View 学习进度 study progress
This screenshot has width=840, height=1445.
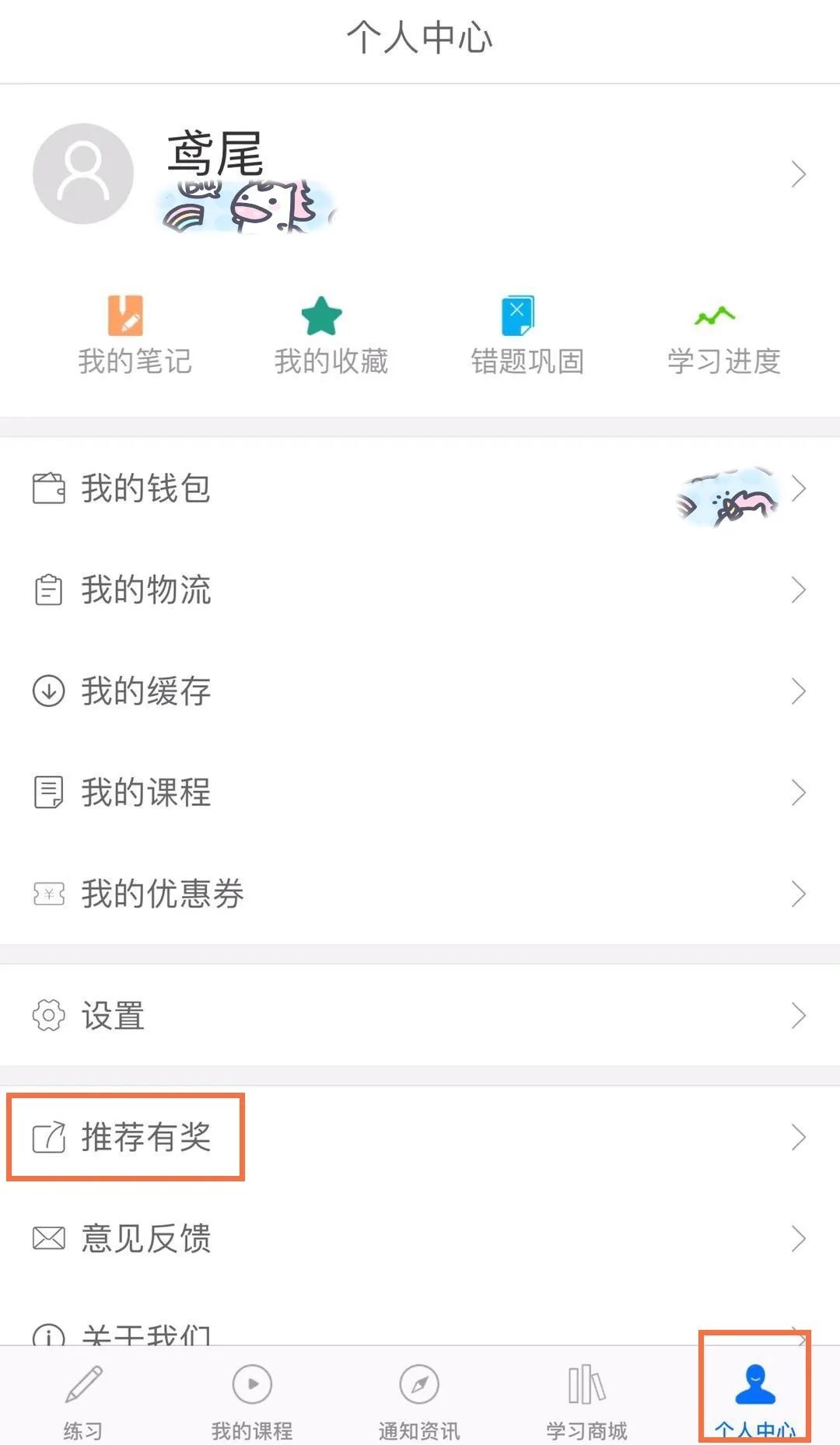point(723,334)
